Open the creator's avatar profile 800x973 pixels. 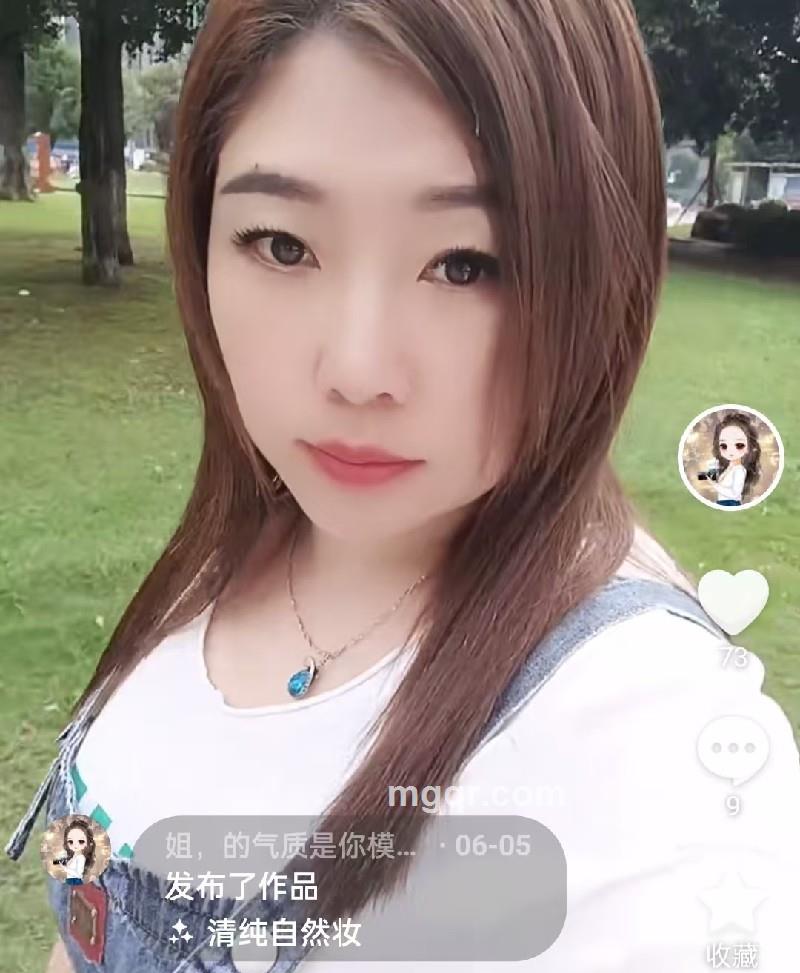(730, 457)
